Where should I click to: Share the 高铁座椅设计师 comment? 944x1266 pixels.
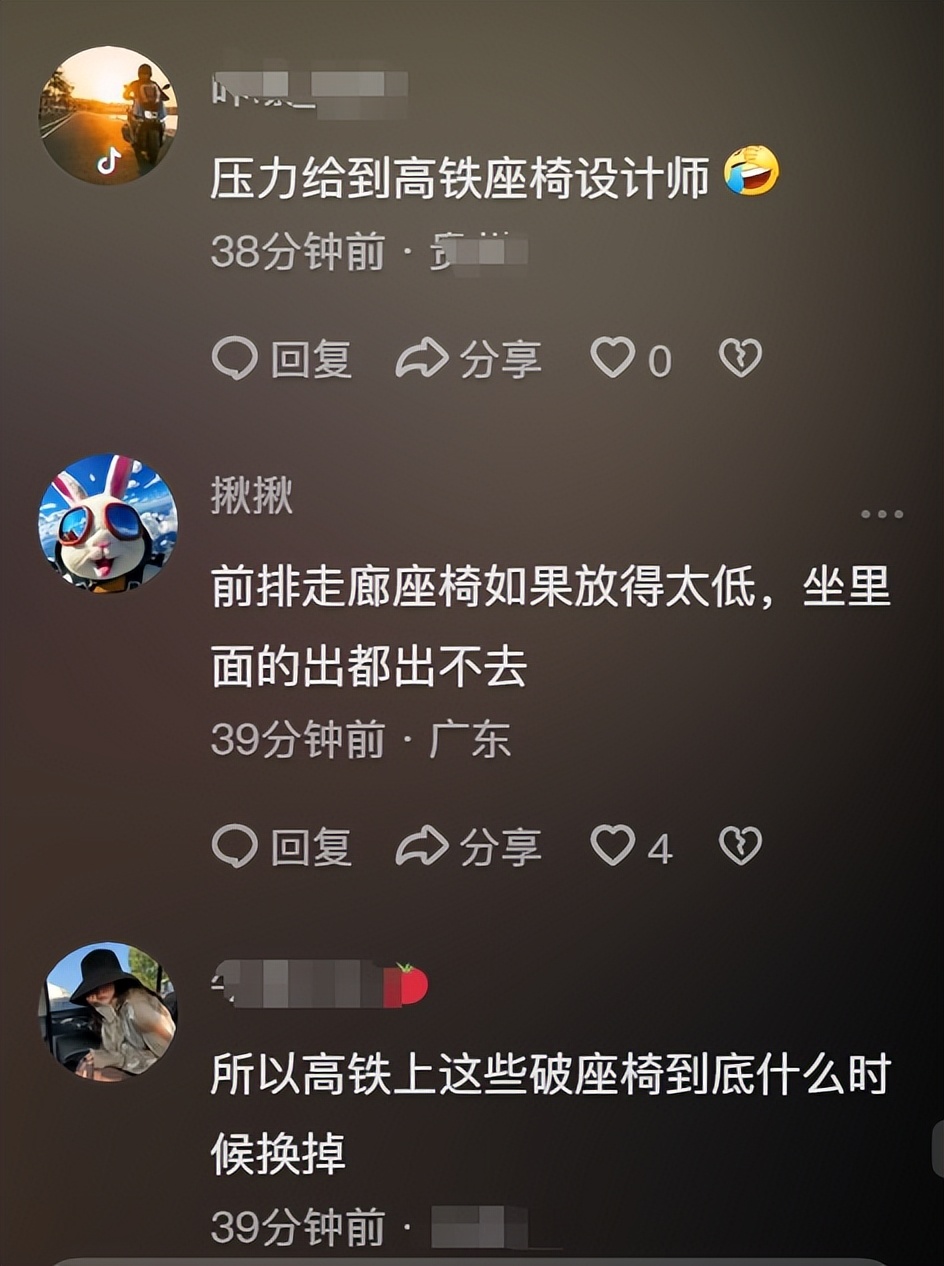tap(469, 358)
